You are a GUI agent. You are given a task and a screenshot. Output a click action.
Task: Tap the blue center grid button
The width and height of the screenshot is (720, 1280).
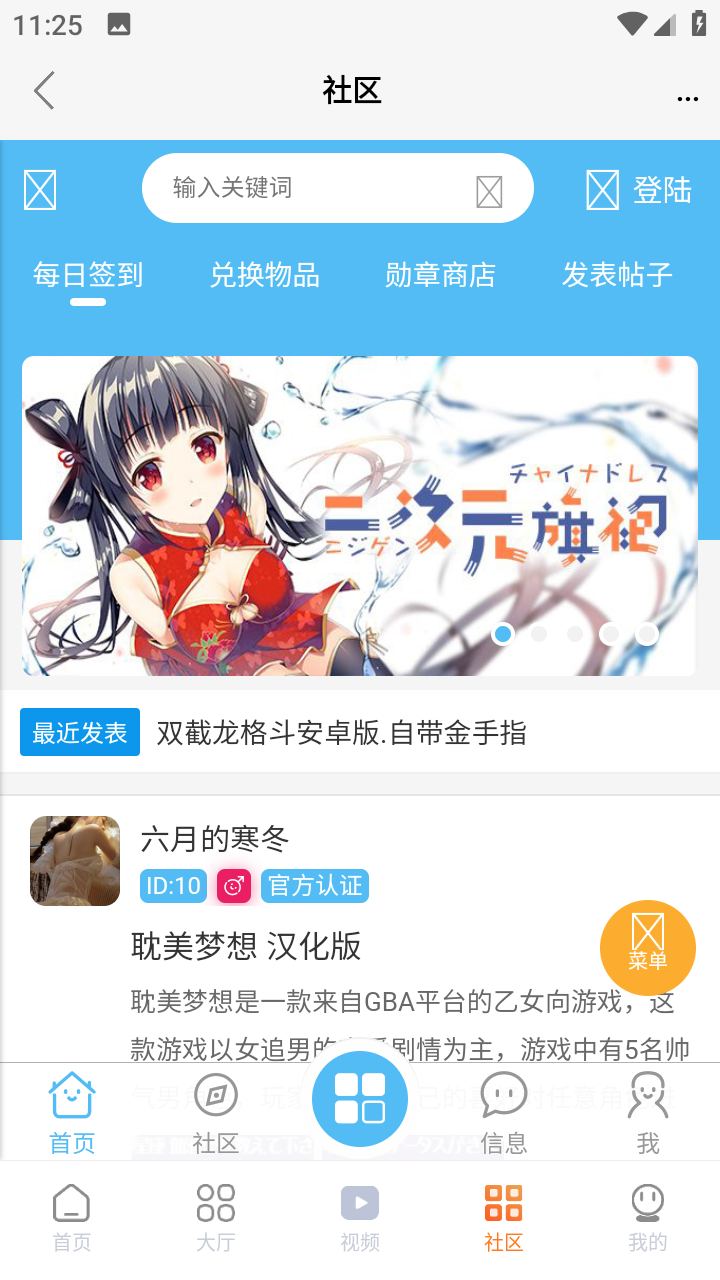(x=360, y=1099)
